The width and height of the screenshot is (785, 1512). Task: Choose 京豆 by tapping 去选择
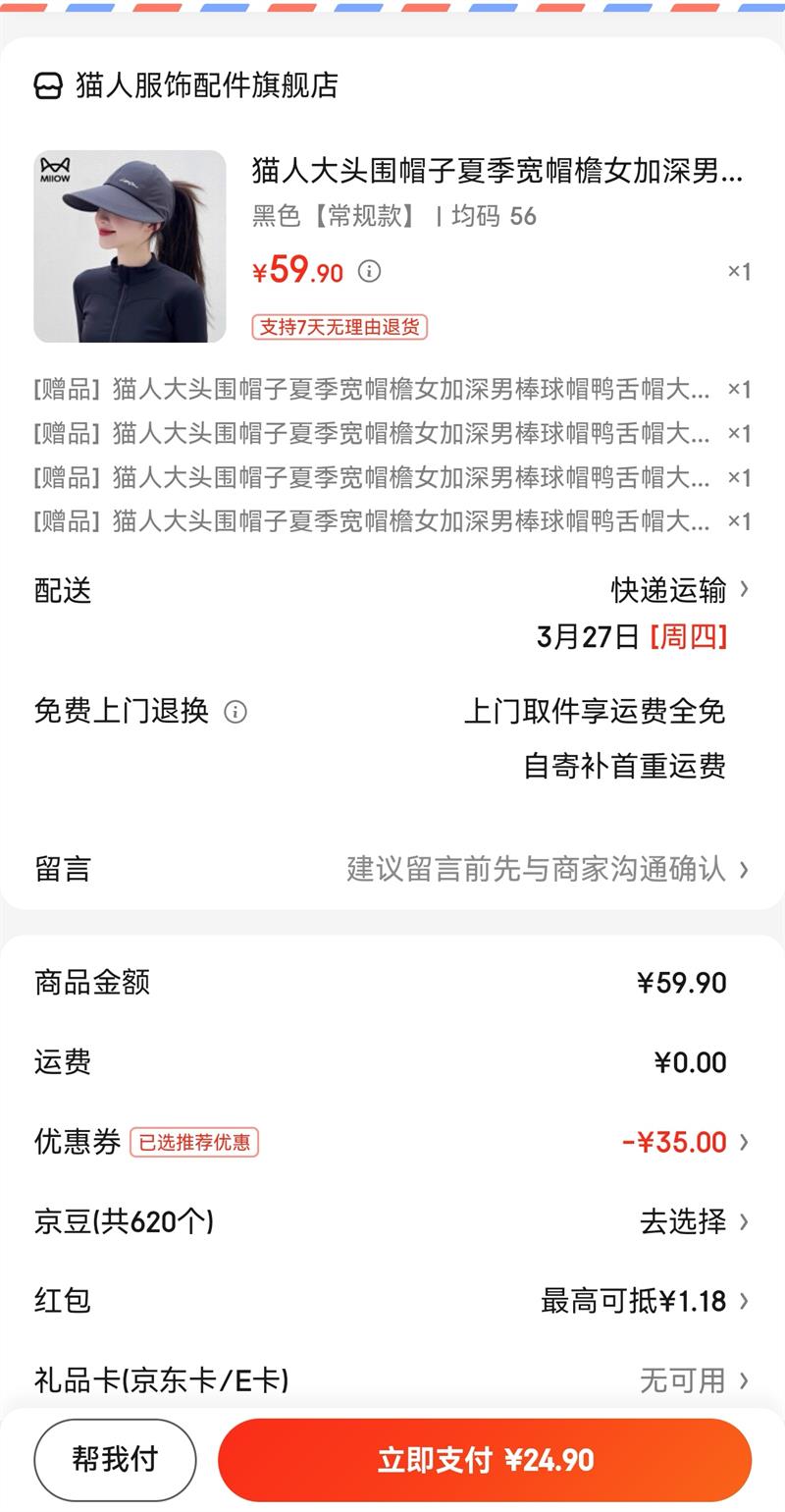694,1221
